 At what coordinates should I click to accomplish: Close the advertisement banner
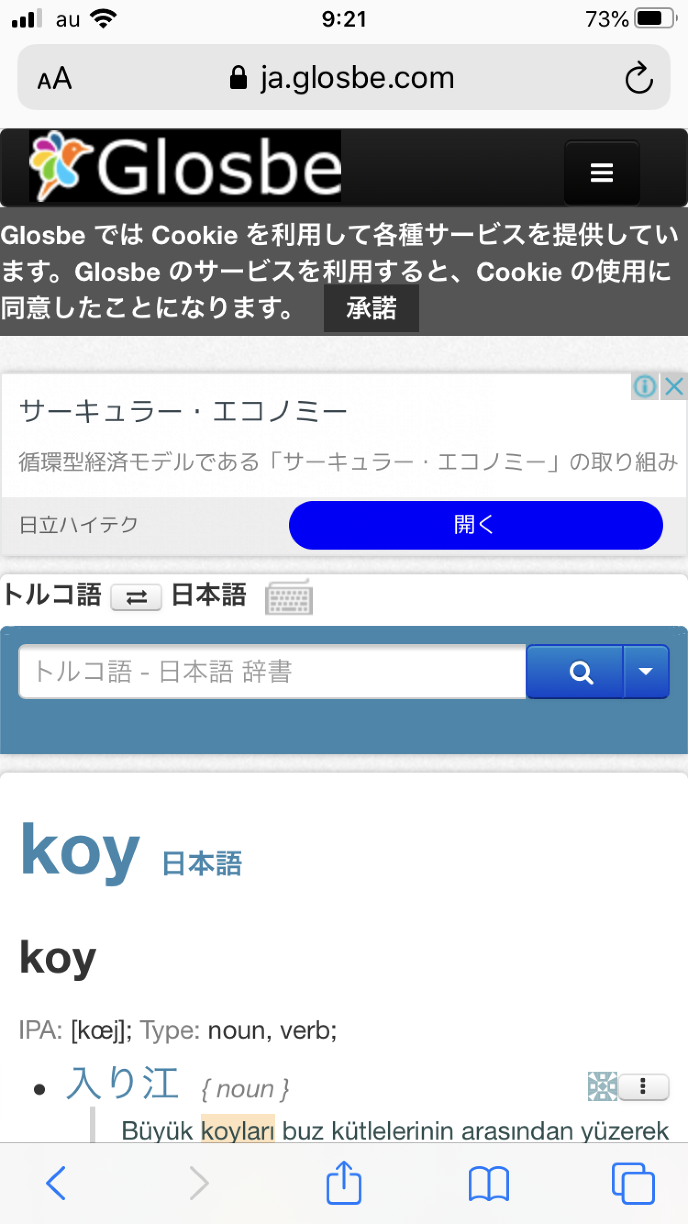click(x=675, y=386)
